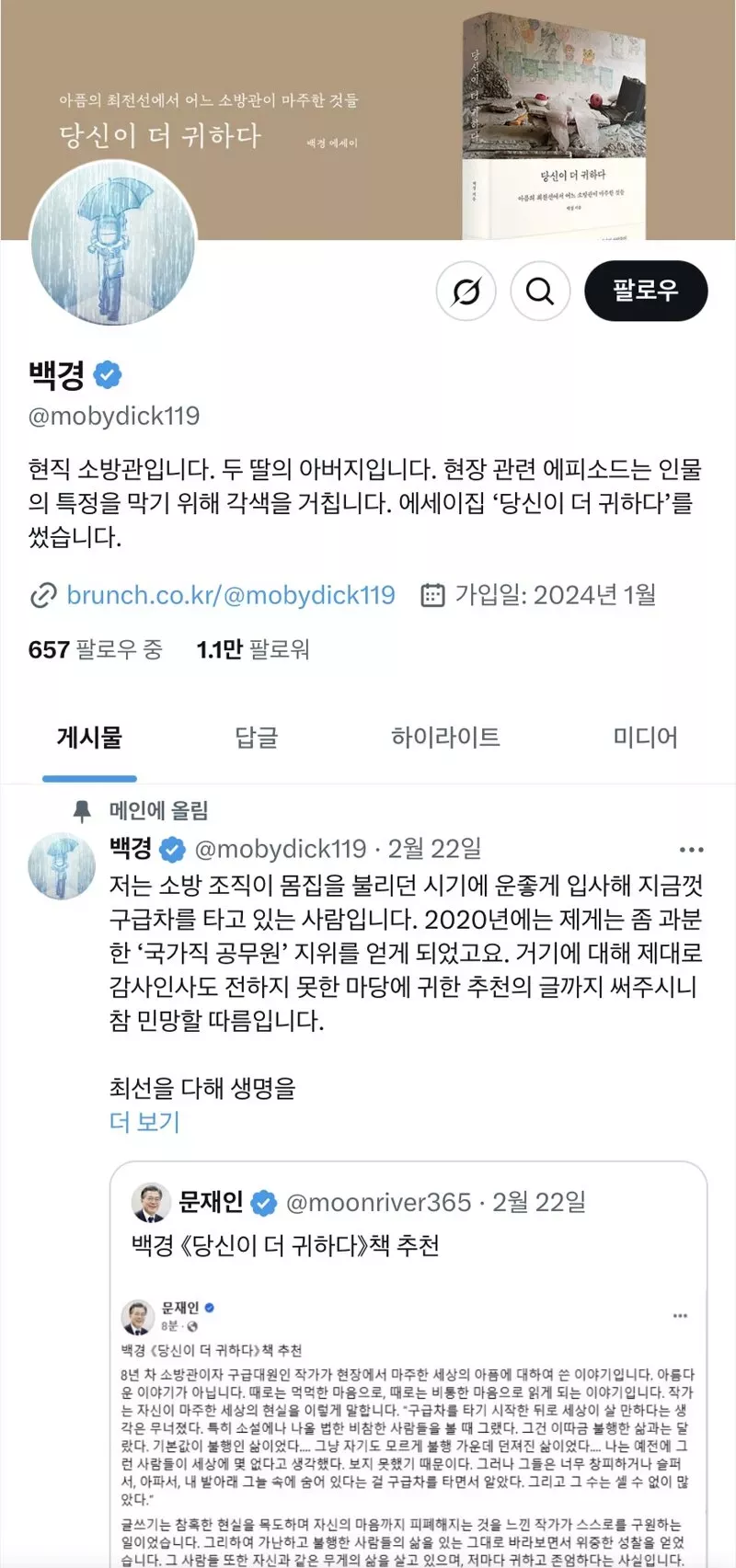Switch to the 하이라이트 tab
The height and width of the screenshot is (1568, 736).
pos(445,738)
